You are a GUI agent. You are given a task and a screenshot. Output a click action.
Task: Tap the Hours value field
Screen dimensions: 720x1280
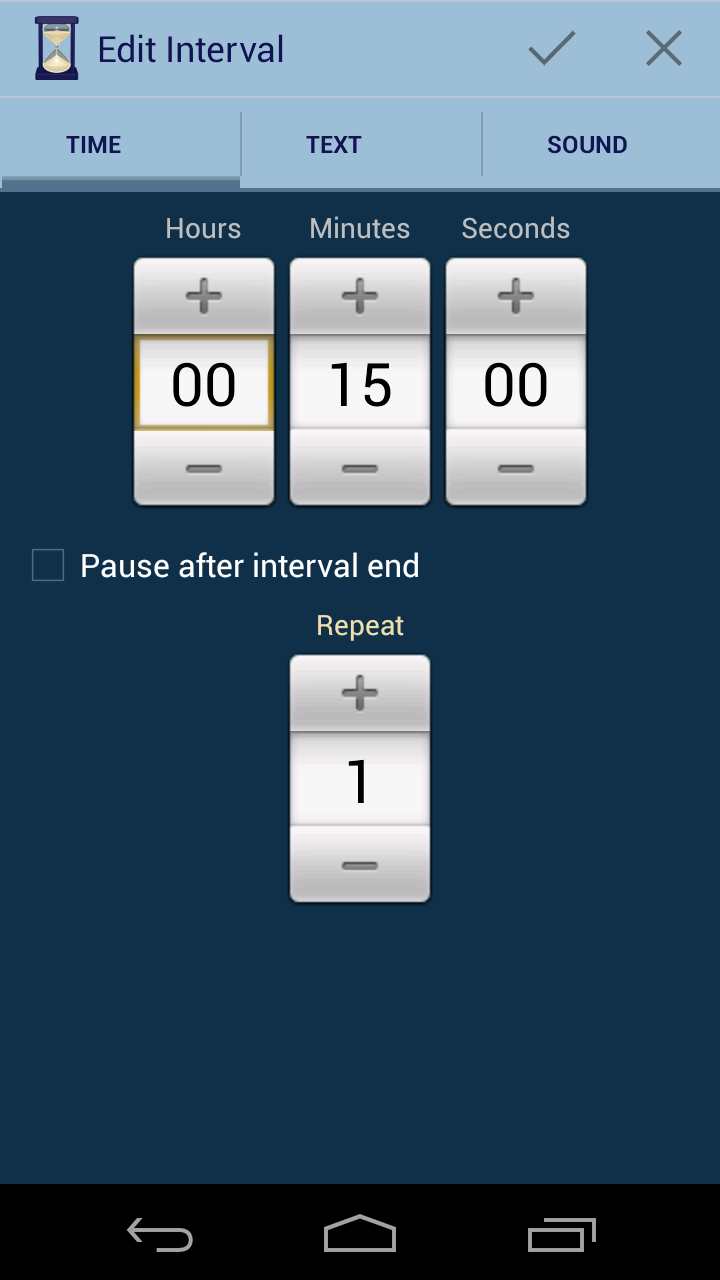[x=204, y=384]
